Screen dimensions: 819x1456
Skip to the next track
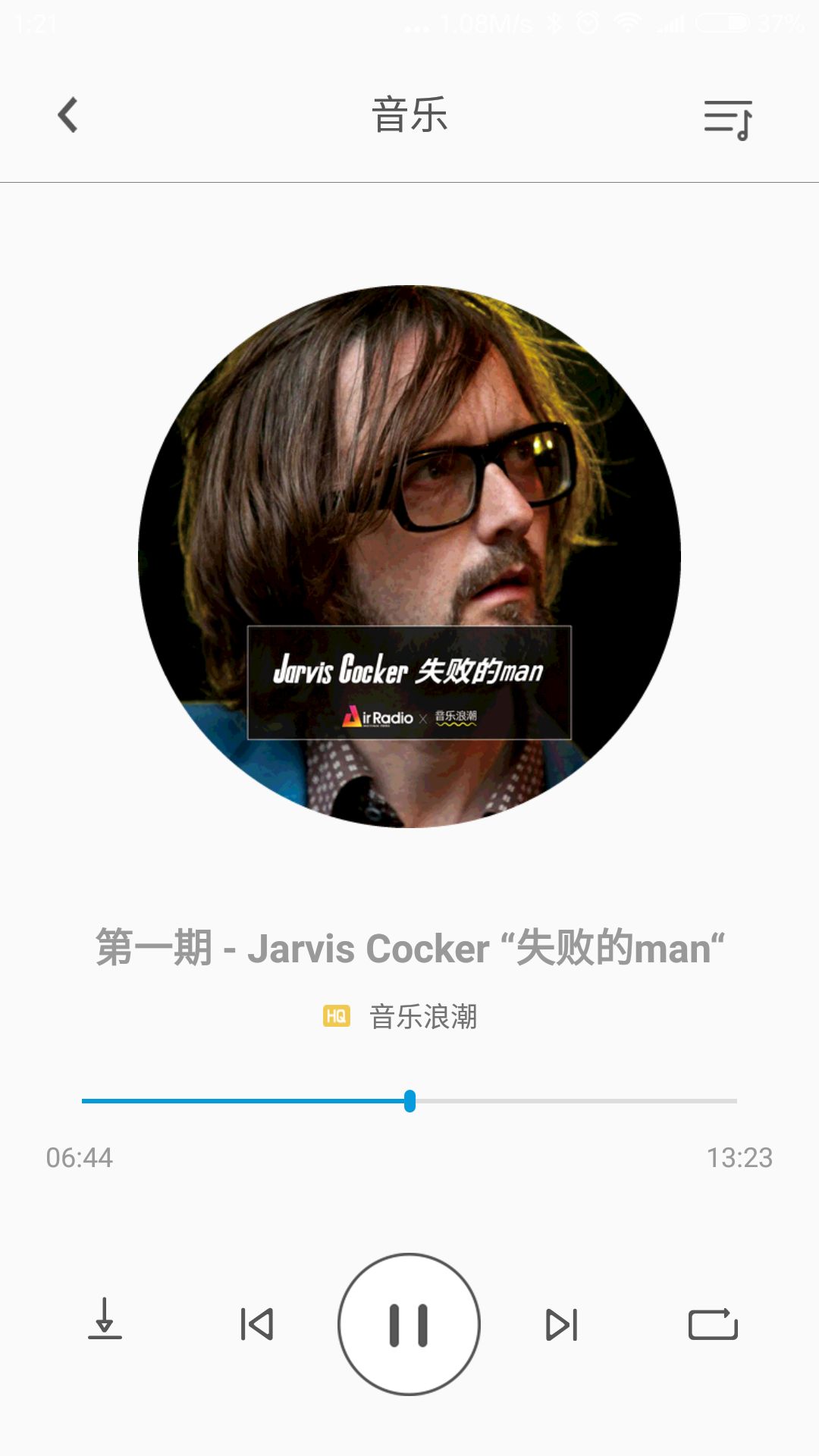pyautogui.click(x=562, y=1324)
